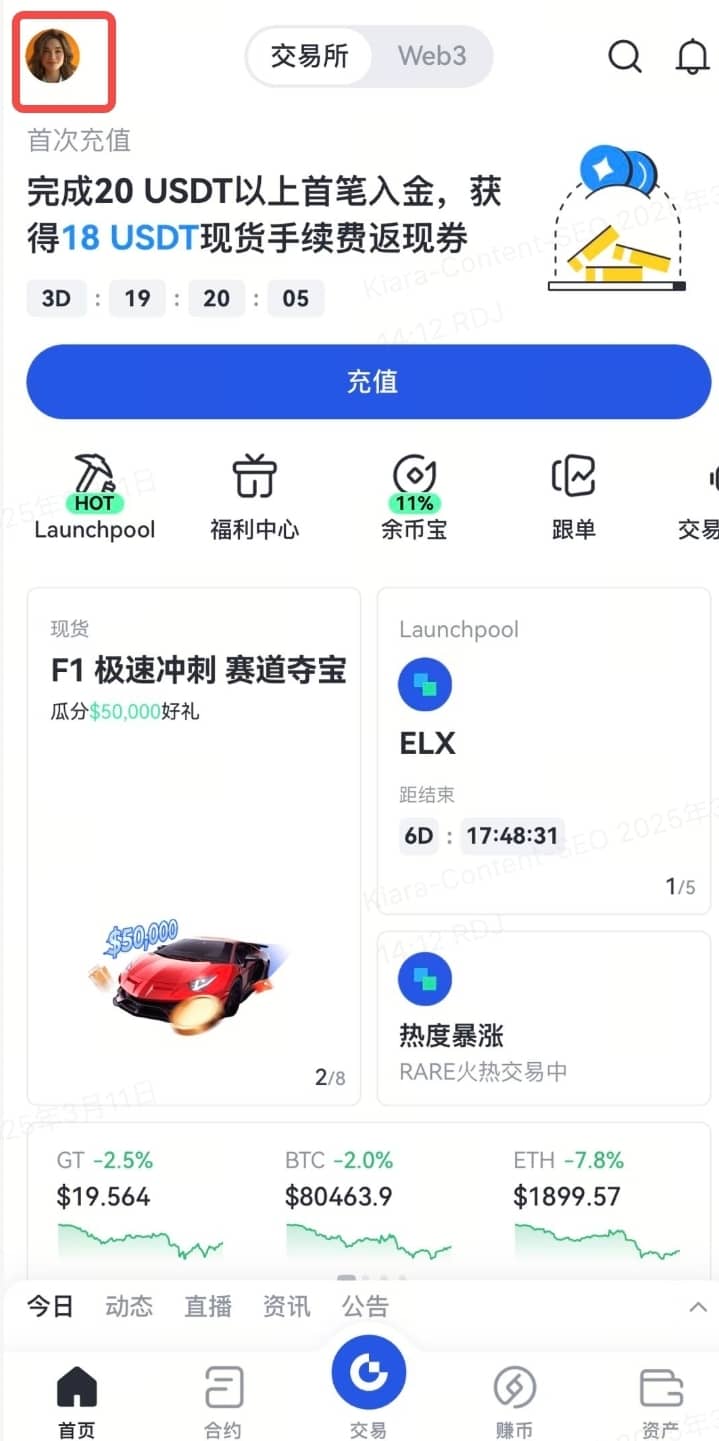
Task: Tap the blue 充值 button
Action: pyautogui.click(x=368, y=382)
